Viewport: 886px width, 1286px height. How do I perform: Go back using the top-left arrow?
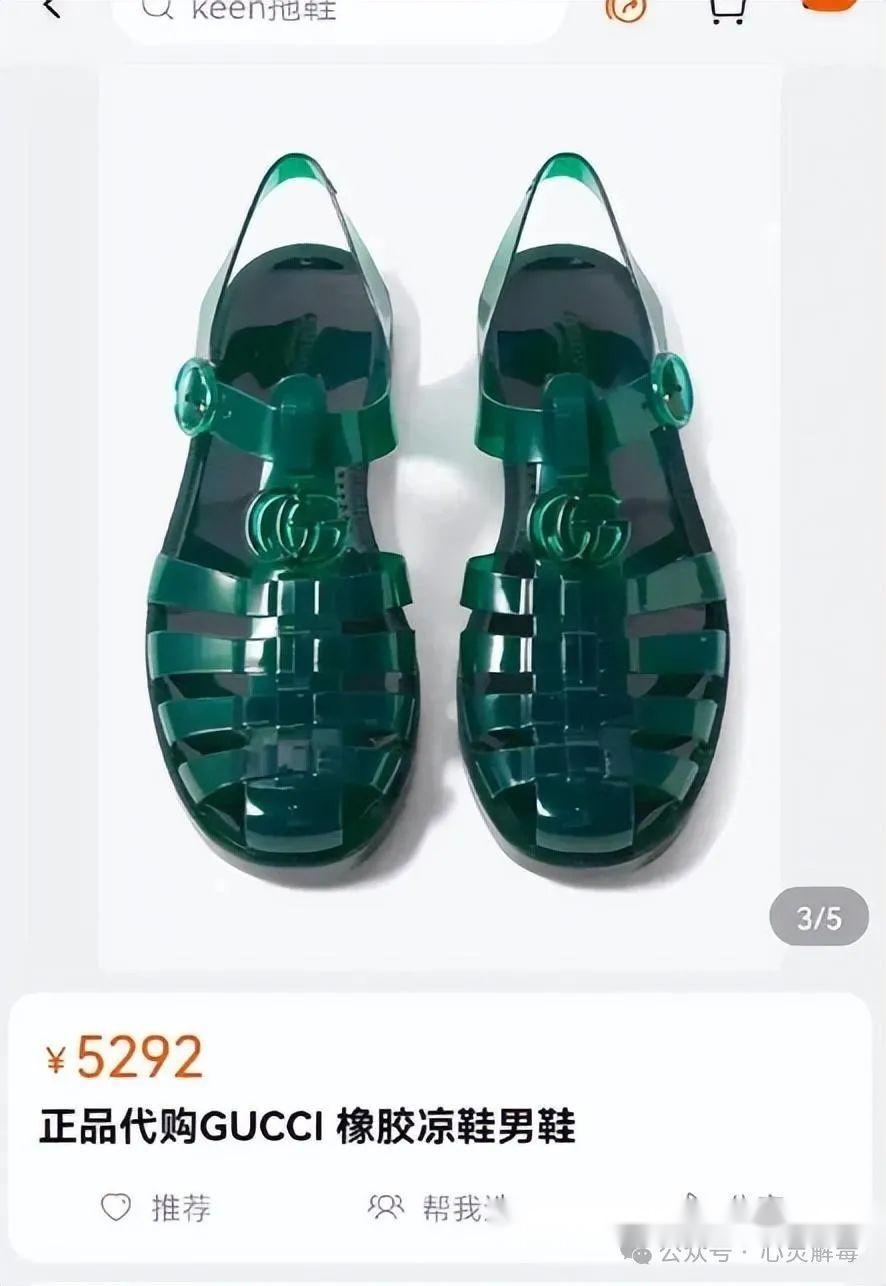click(x=50, y=8)
